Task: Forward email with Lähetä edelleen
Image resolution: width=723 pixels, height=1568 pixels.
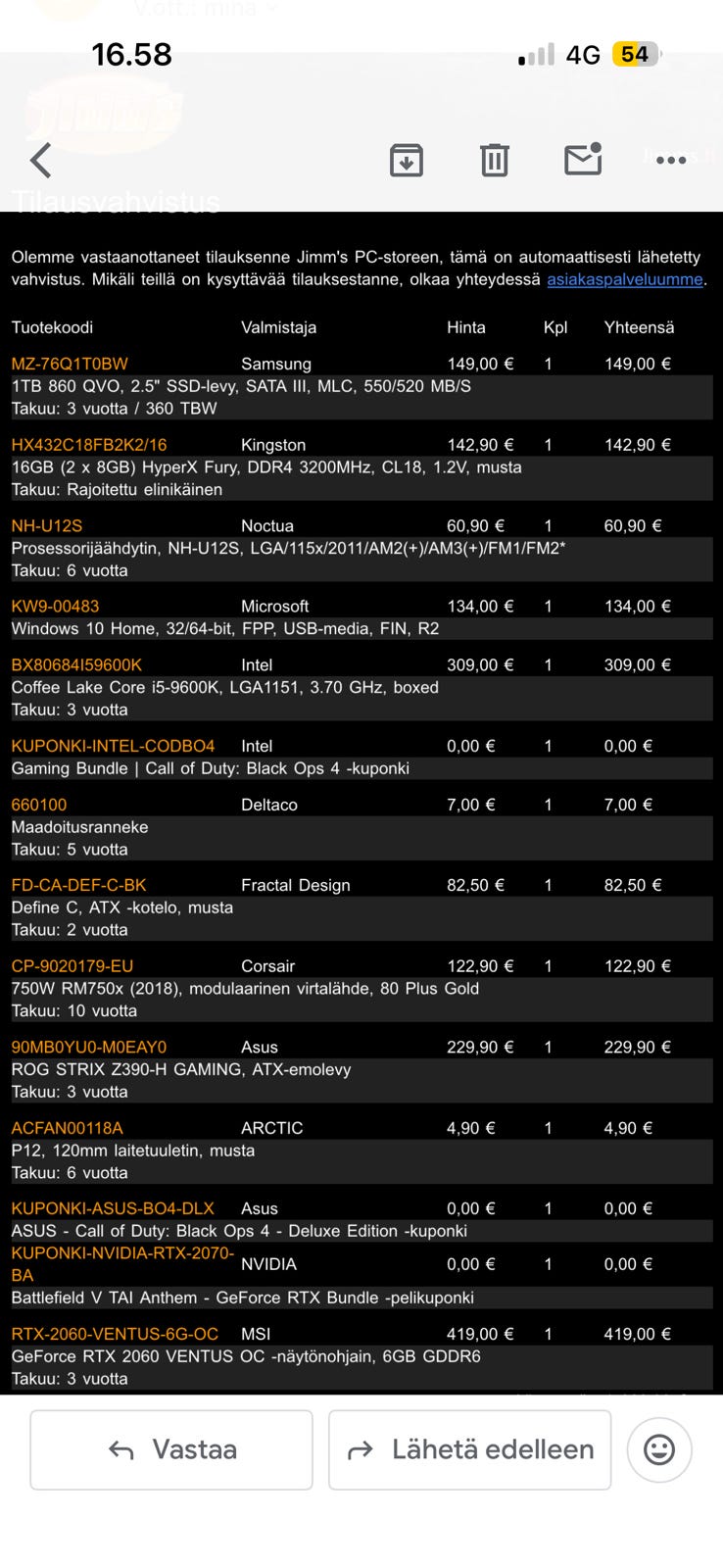Action: [470, 1449]
